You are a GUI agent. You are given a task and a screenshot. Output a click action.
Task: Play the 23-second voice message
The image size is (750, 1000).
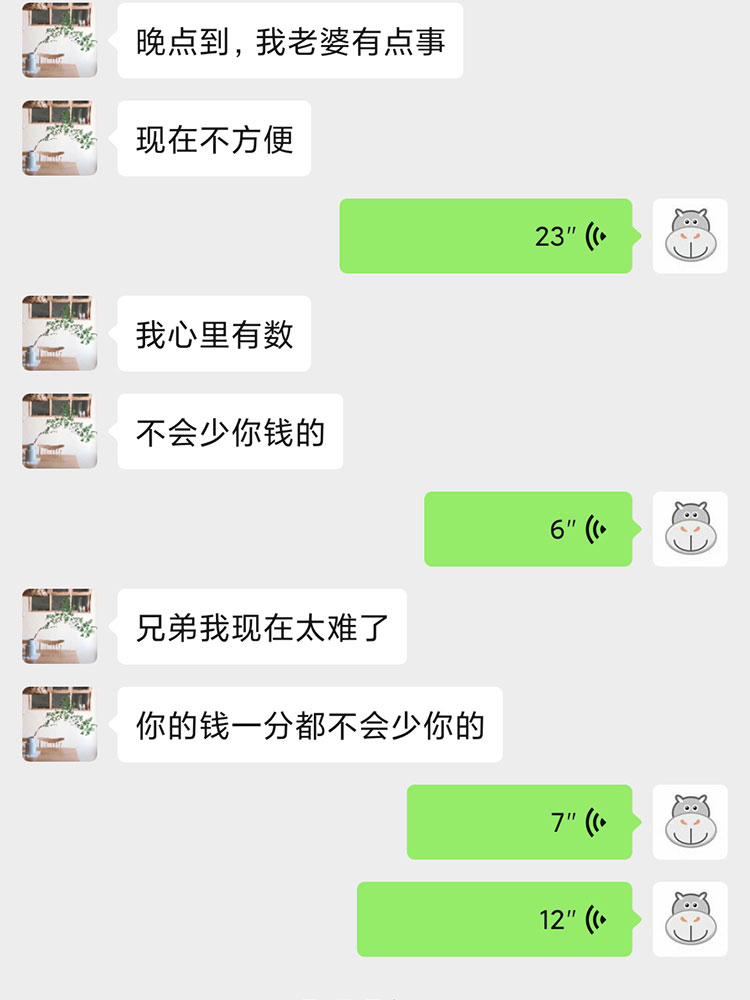pos(486,236)
